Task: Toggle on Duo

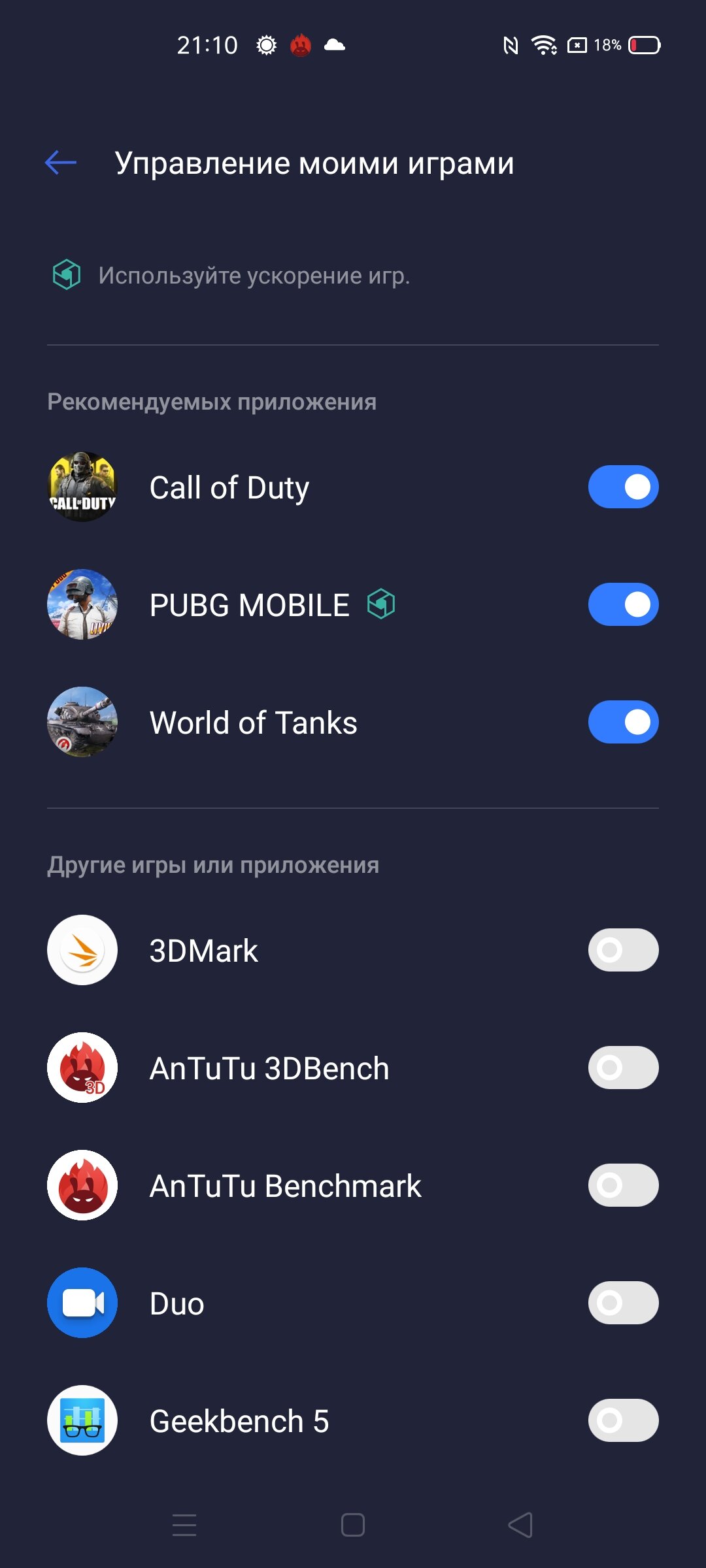Action: (623, 1303)
